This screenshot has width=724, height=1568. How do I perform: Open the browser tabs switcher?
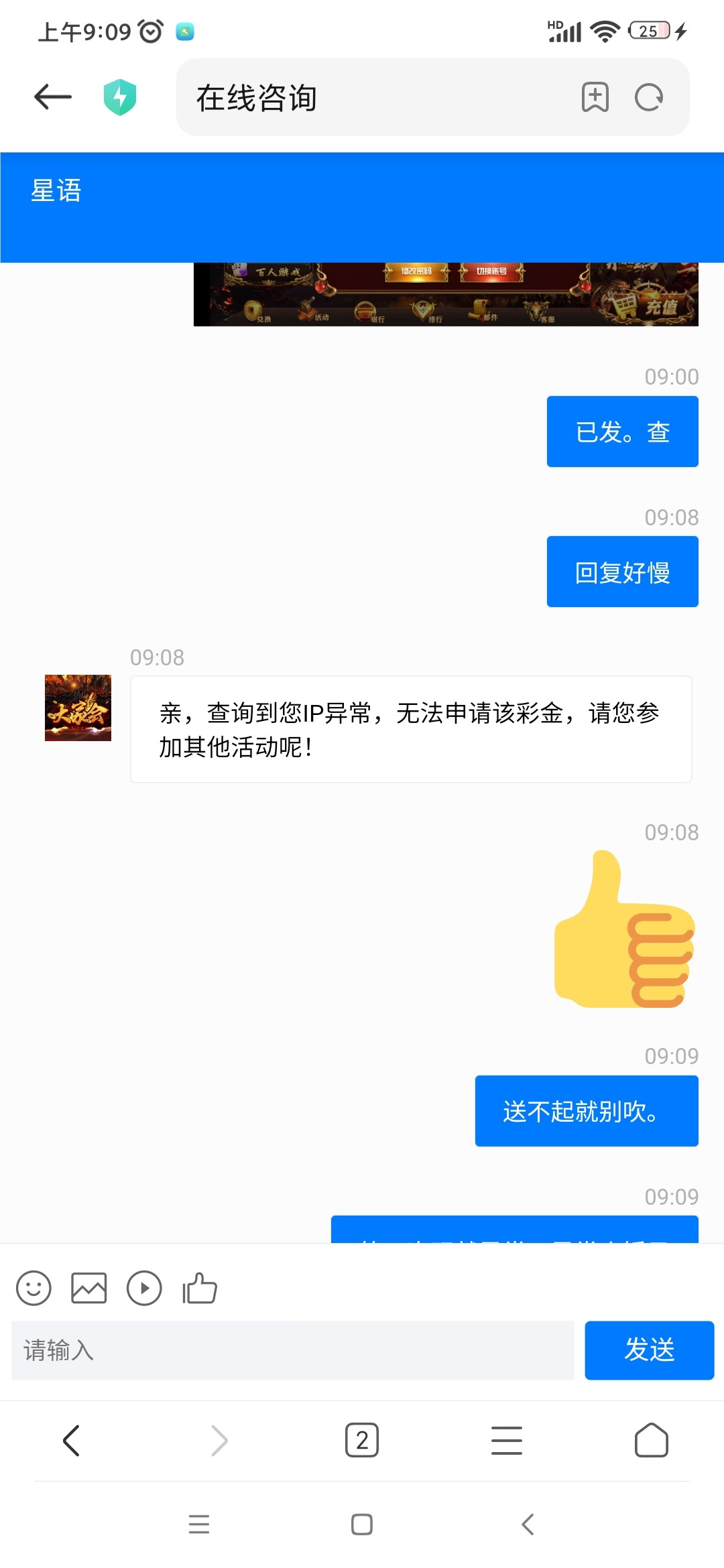coord(362,1440)
